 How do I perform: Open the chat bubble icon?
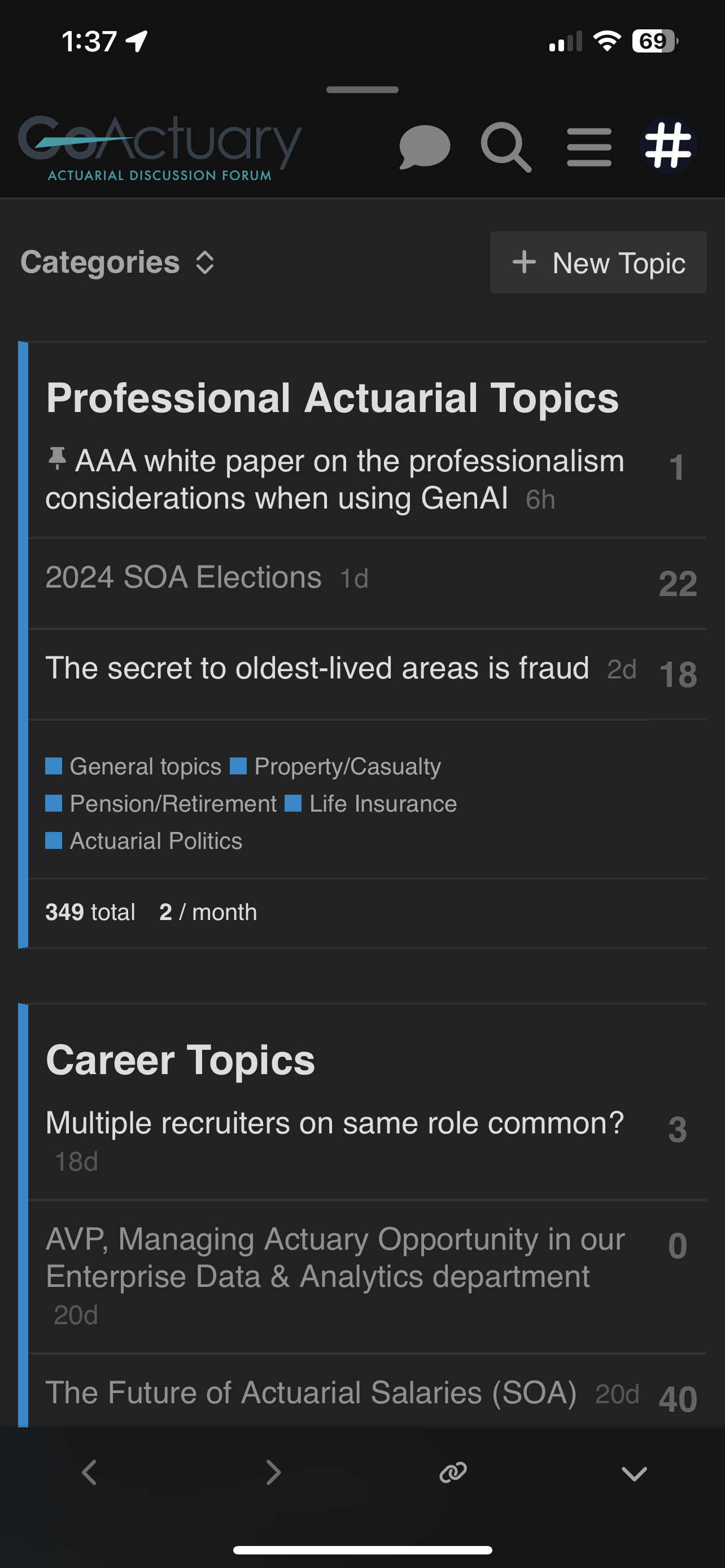click(424, 147)
